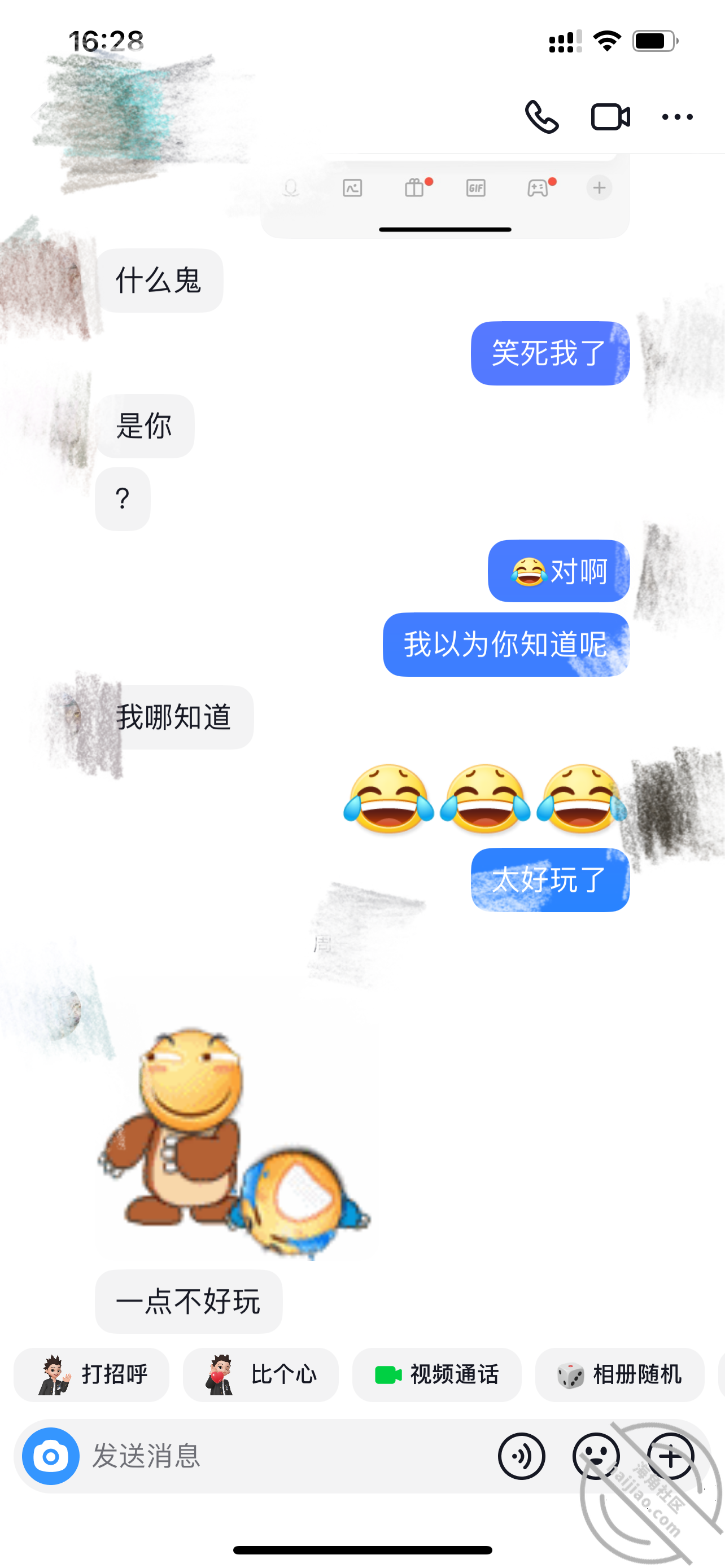Image resolution: width=725 pixels, height=1568 pixels.
Task: Focus the 发送消息 text field
Action: point(286,1456)
